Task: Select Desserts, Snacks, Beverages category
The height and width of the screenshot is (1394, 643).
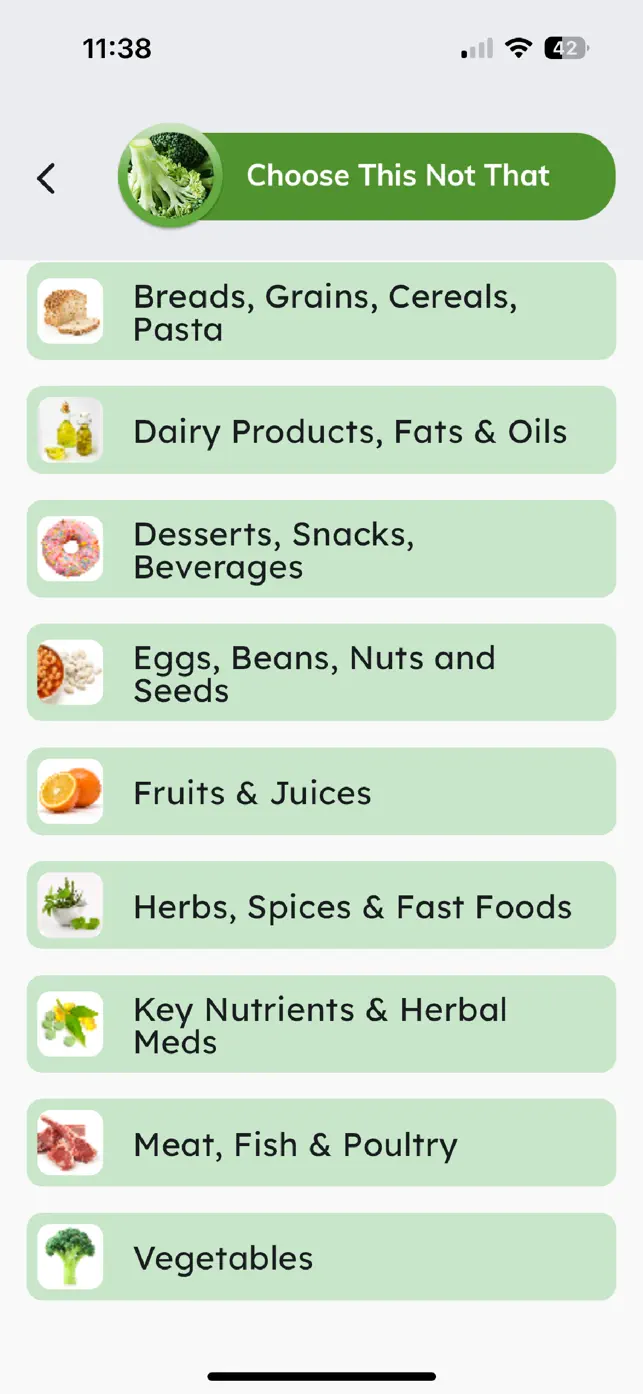Action: click(x=321, y=550)
